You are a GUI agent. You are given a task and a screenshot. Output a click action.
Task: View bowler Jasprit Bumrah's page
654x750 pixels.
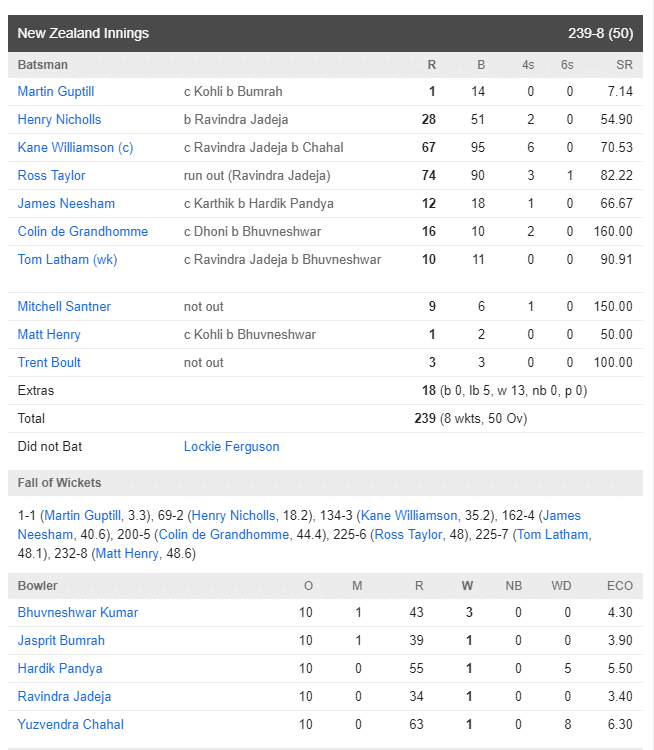[x=61, y=641]
